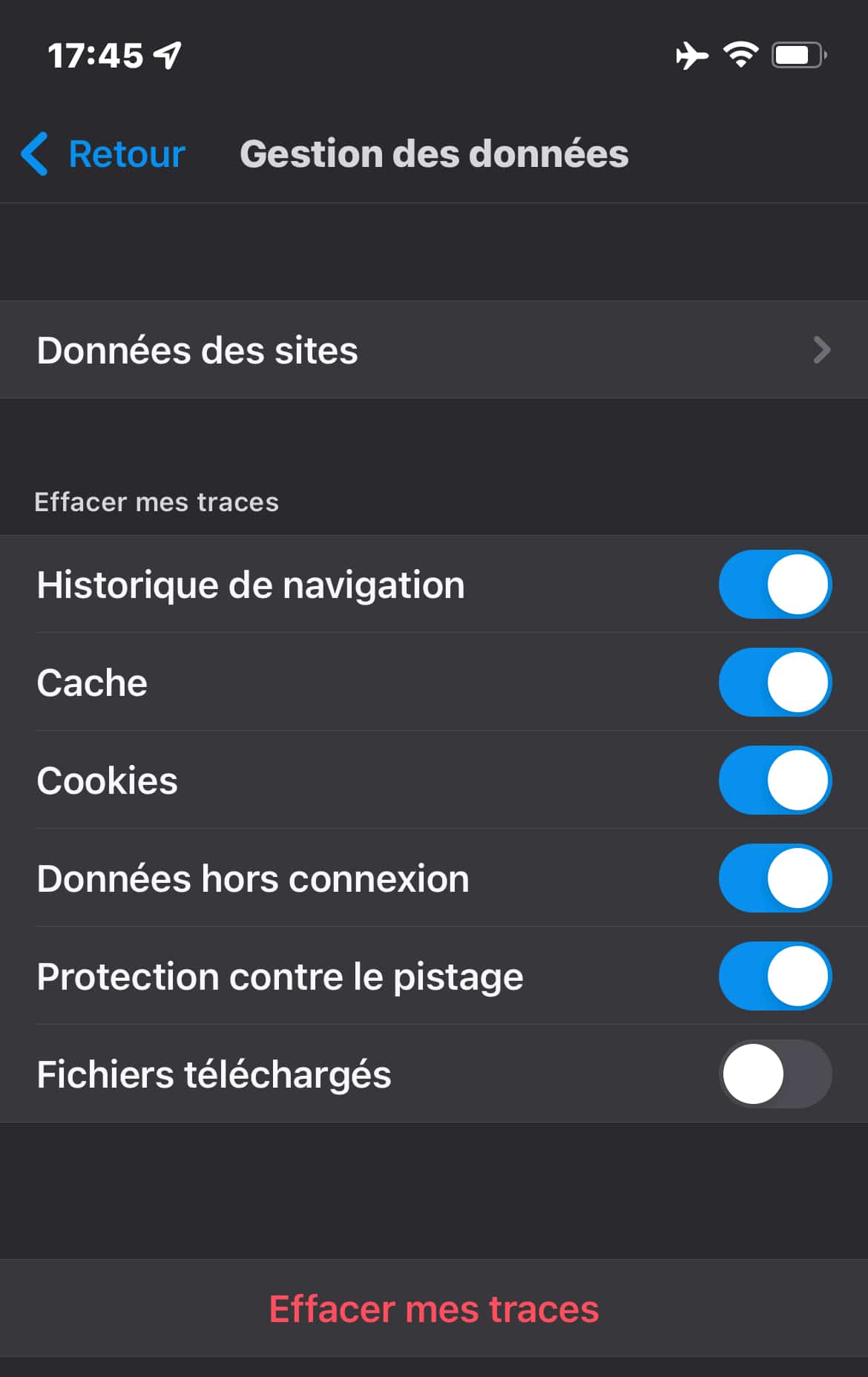Tap the Gestion des données title
Viewport: 868px width, 1377px height.
coord(434,154)
